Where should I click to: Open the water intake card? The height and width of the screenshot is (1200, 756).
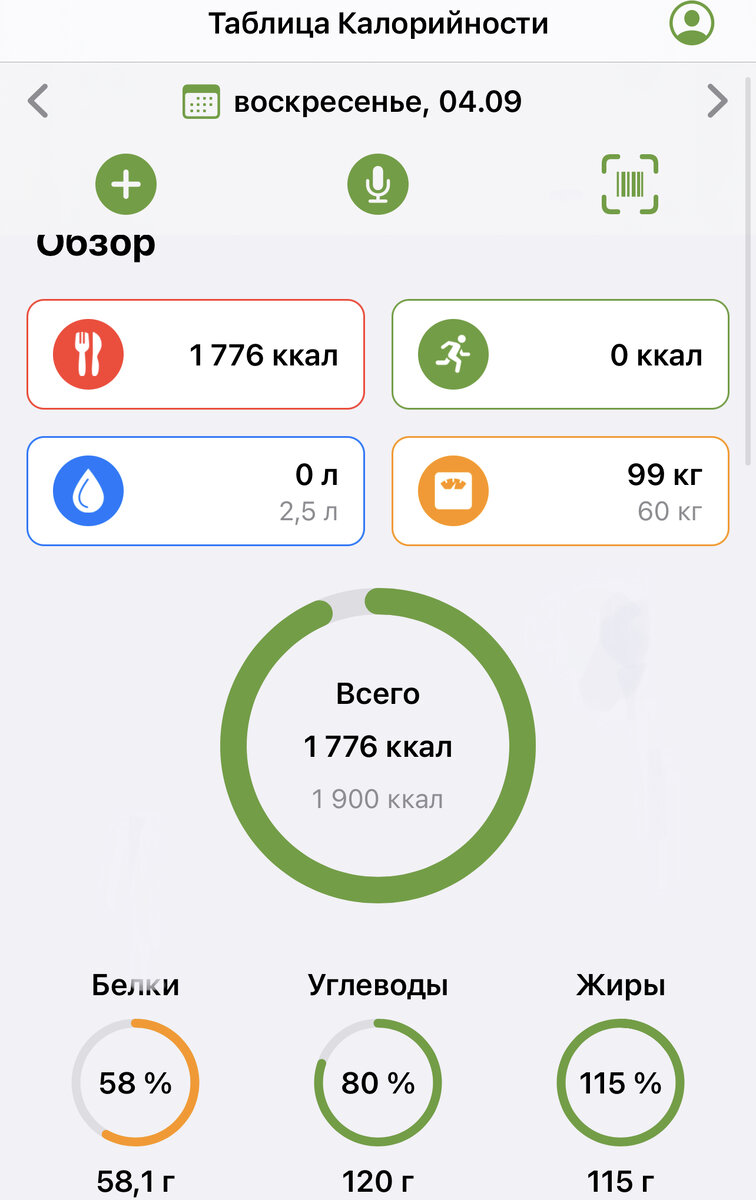[196, 491]
